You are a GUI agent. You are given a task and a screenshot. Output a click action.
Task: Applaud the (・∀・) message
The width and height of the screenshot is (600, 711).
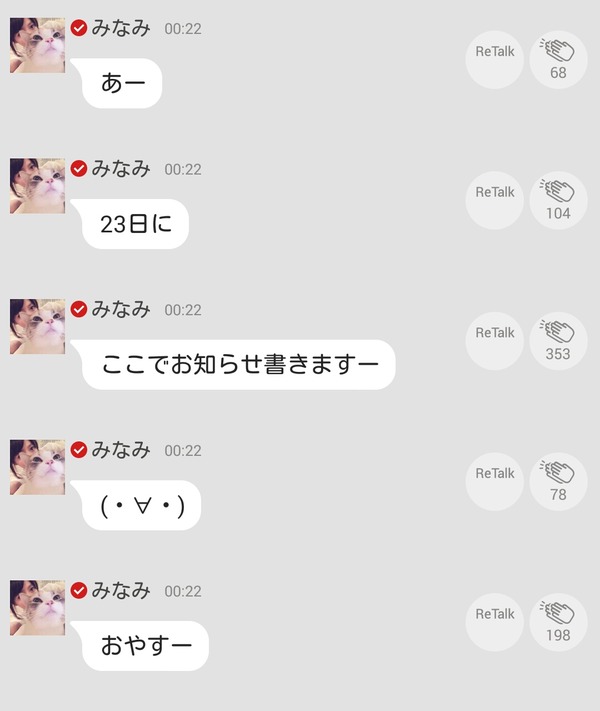(558, 481)
